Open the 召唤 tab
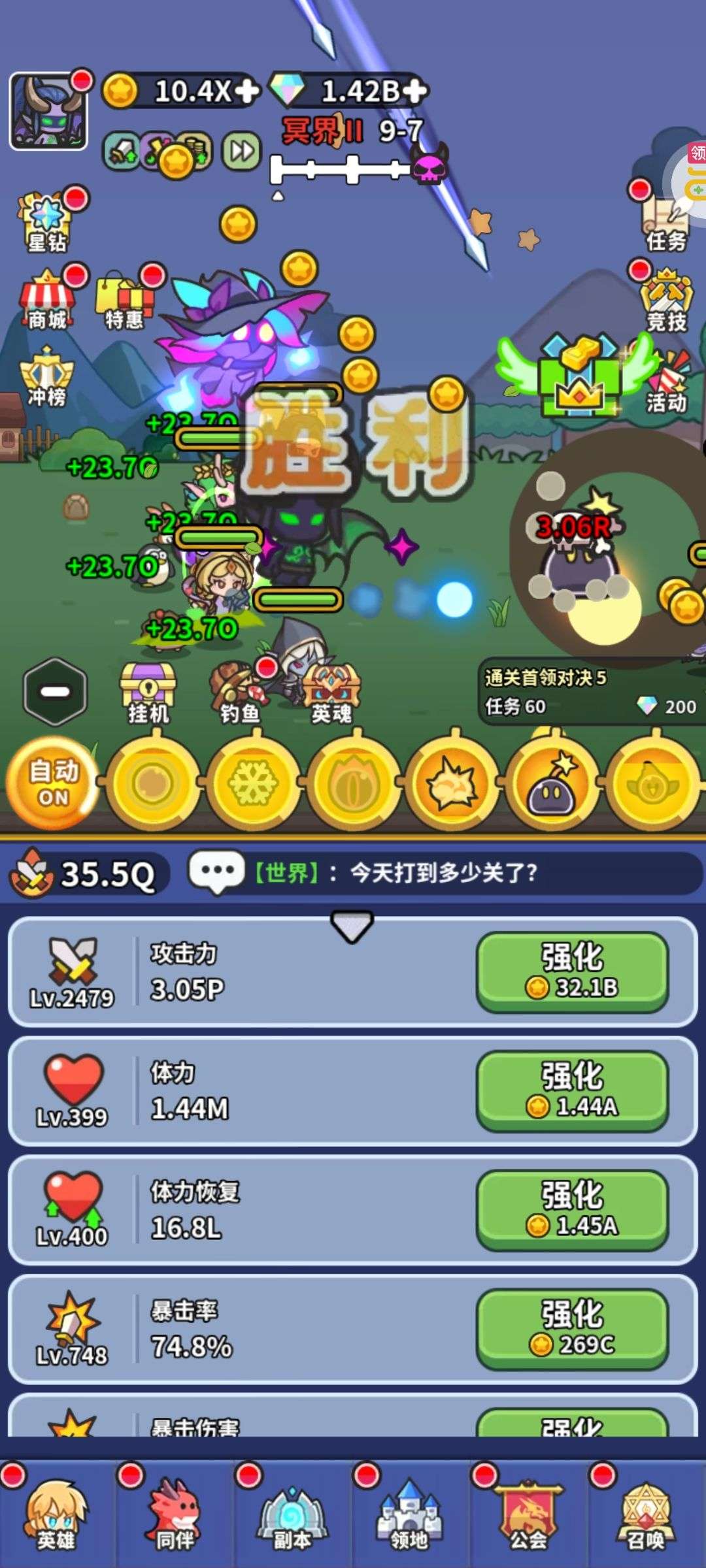Screen dimensions: 706x1568 (x=645, y=1514)
